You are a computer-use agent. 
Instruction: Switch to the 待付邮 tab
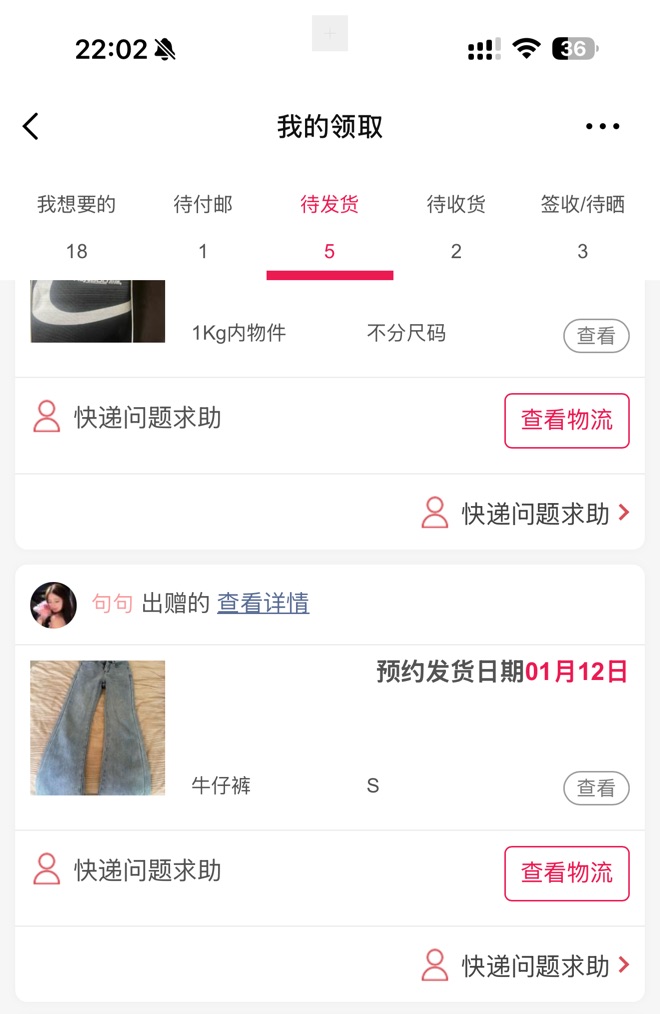tap(203, 226)
